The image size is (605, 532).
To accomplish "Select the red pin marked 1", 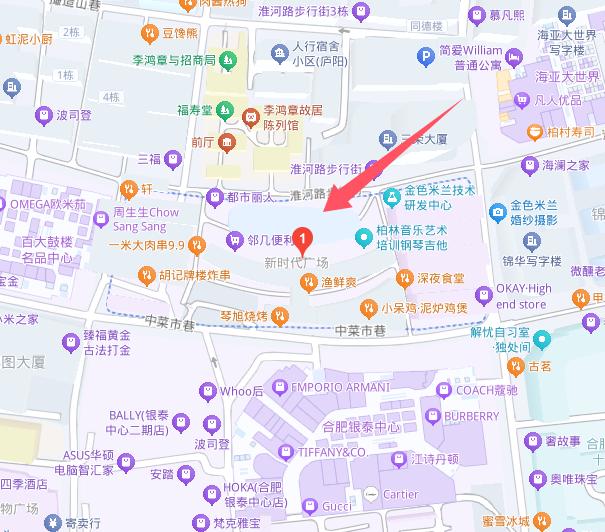I will click(x=307, y=237).
